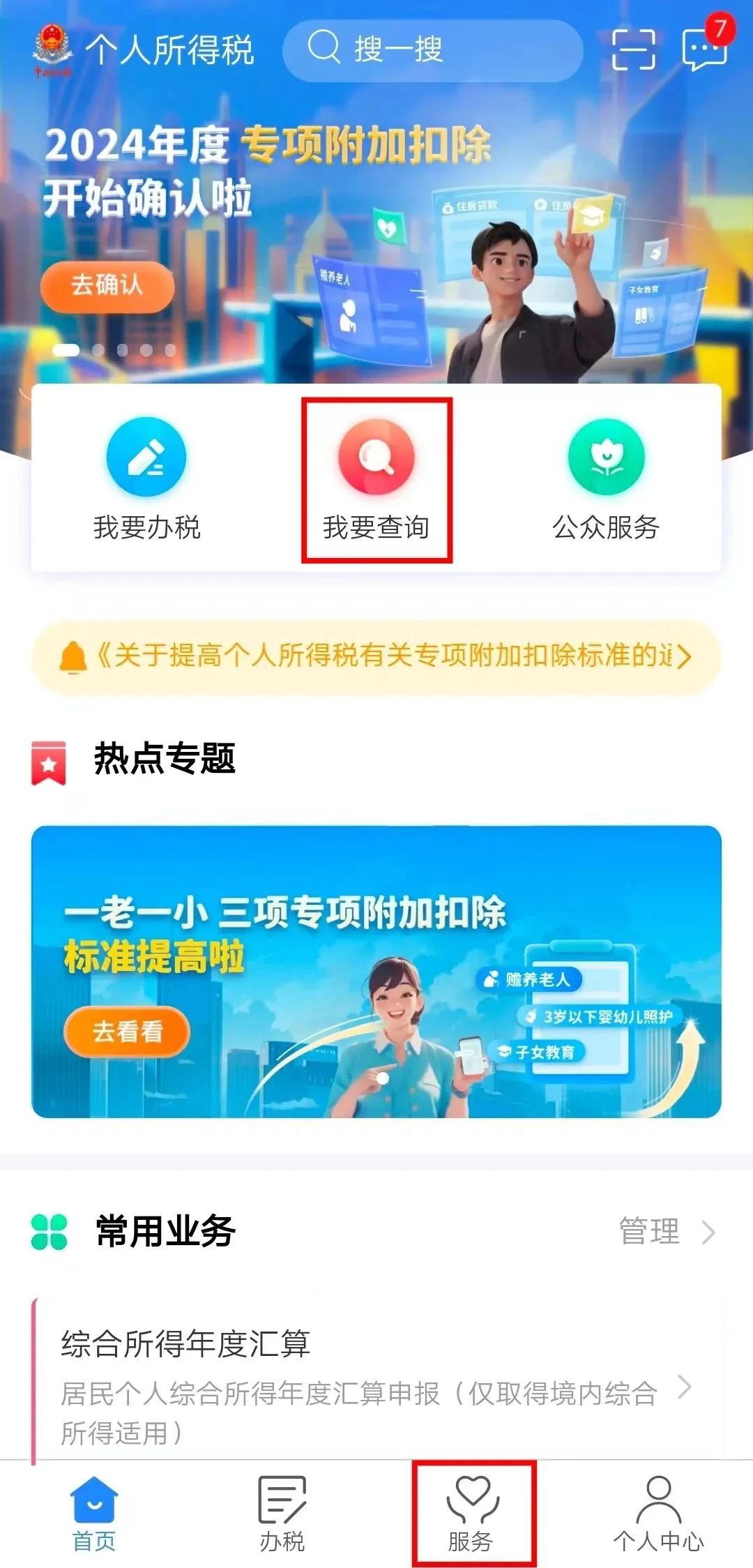This screenshot has height=1568, width=753.
Task: Tap the 去确认 button on the banner
Action: click(x=107, y=285)
